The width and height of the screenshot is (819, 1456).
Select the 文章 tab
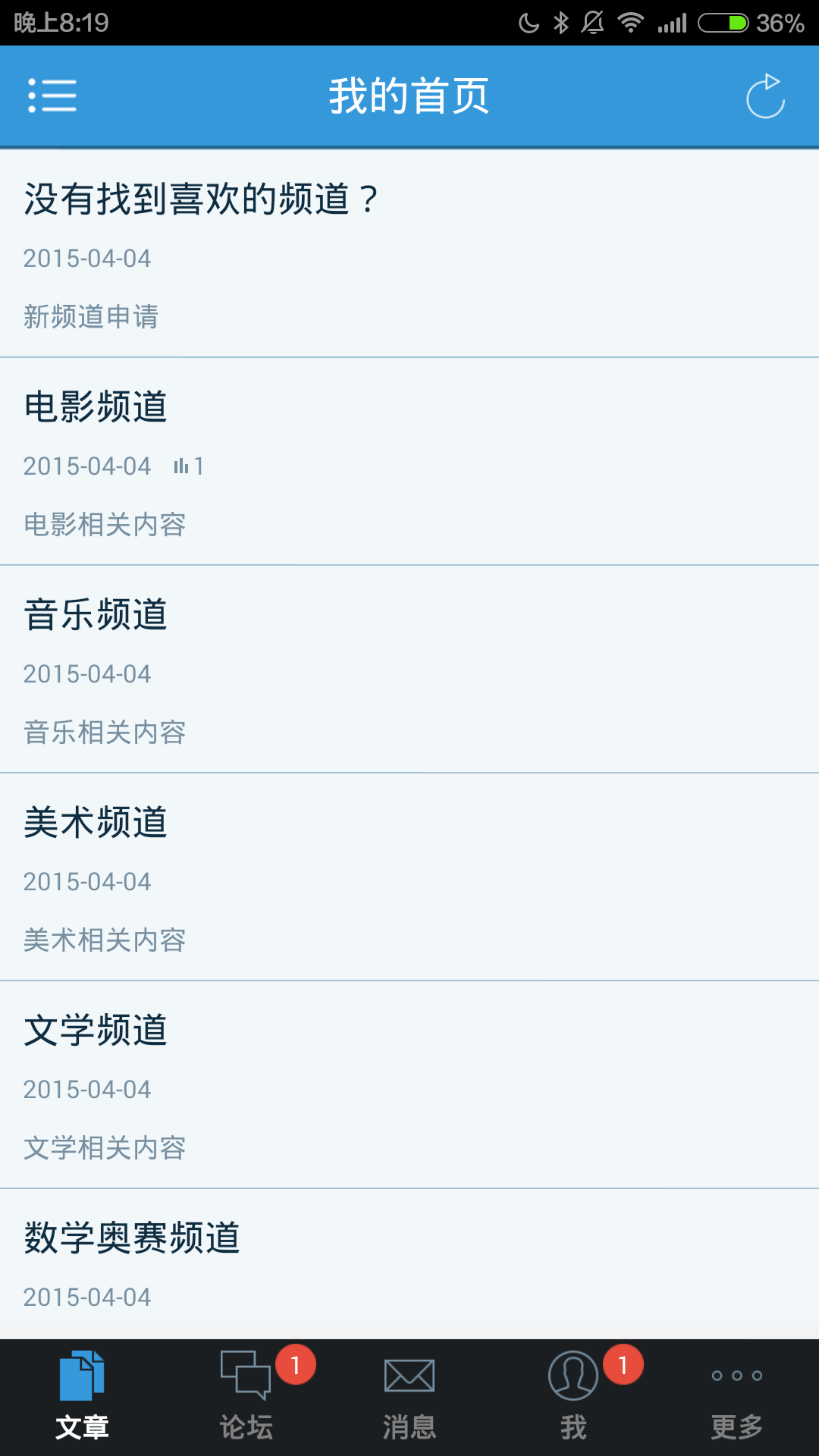point(82,1398)
